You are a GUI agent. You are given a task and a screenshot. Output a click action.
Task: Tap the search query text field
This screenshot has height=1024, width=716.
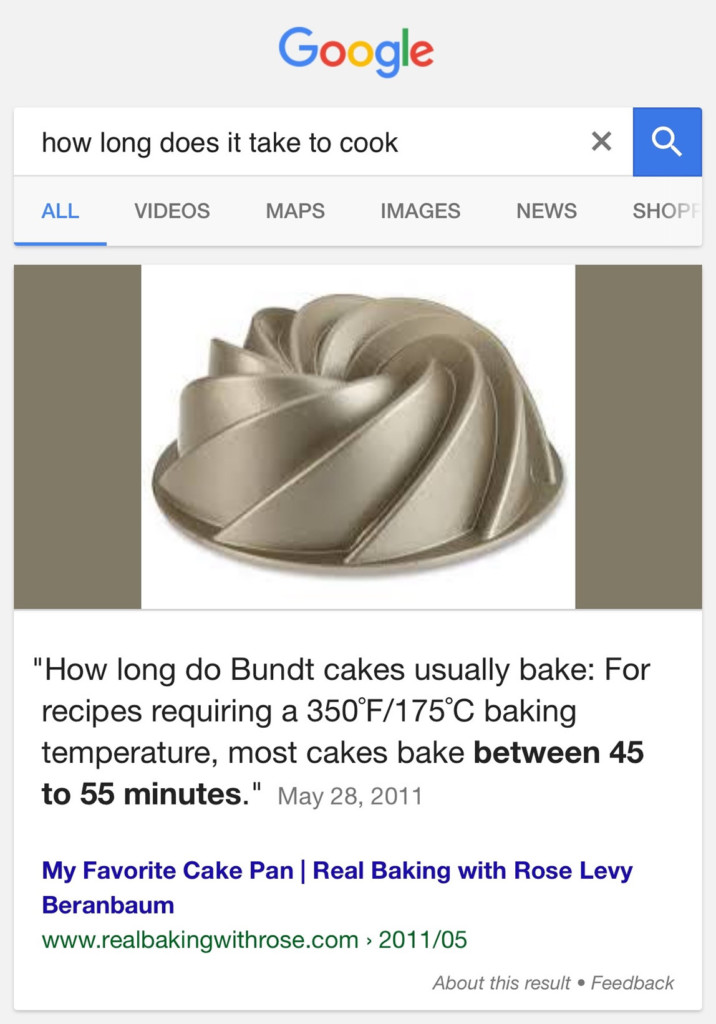click(x=300, y=142)
